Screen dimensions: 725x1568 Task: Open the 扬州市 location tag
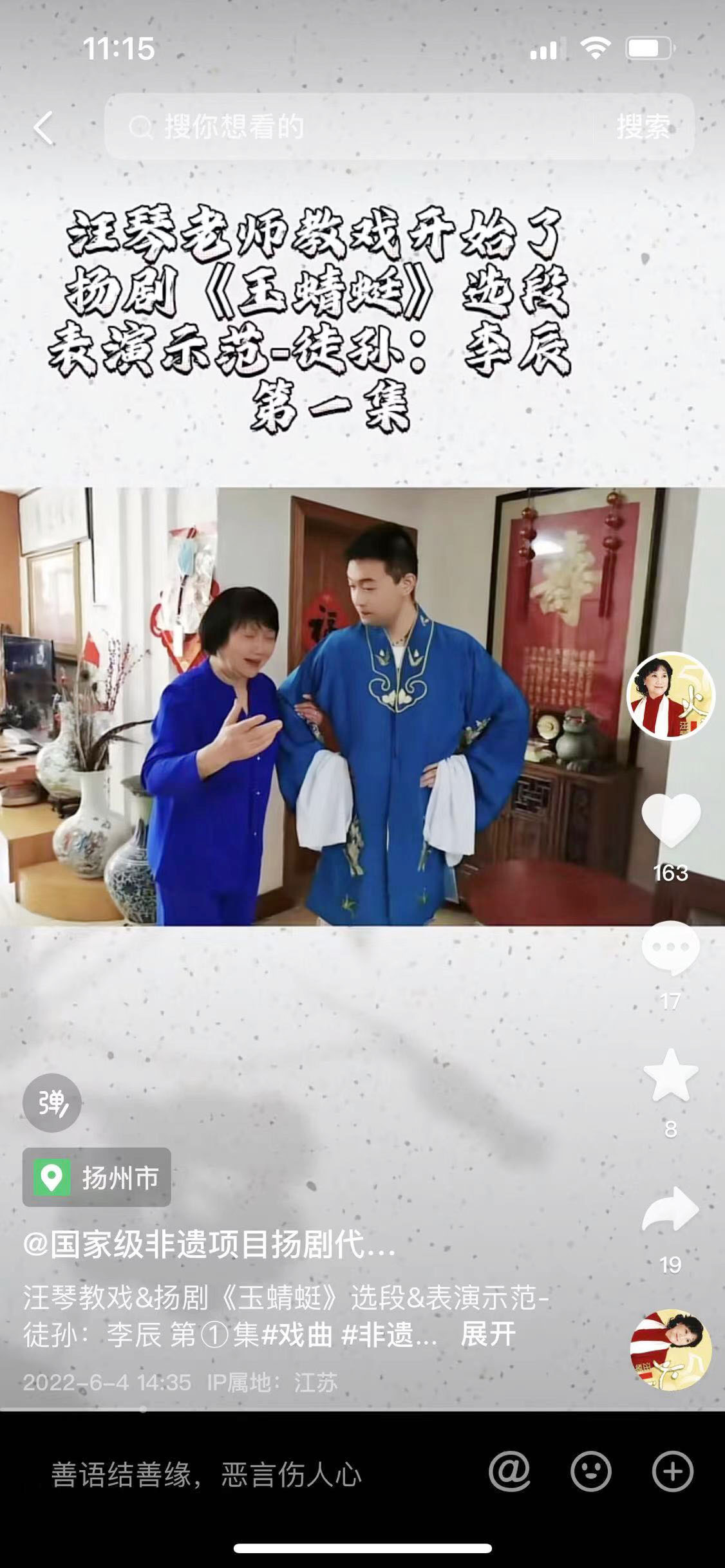97,1177
